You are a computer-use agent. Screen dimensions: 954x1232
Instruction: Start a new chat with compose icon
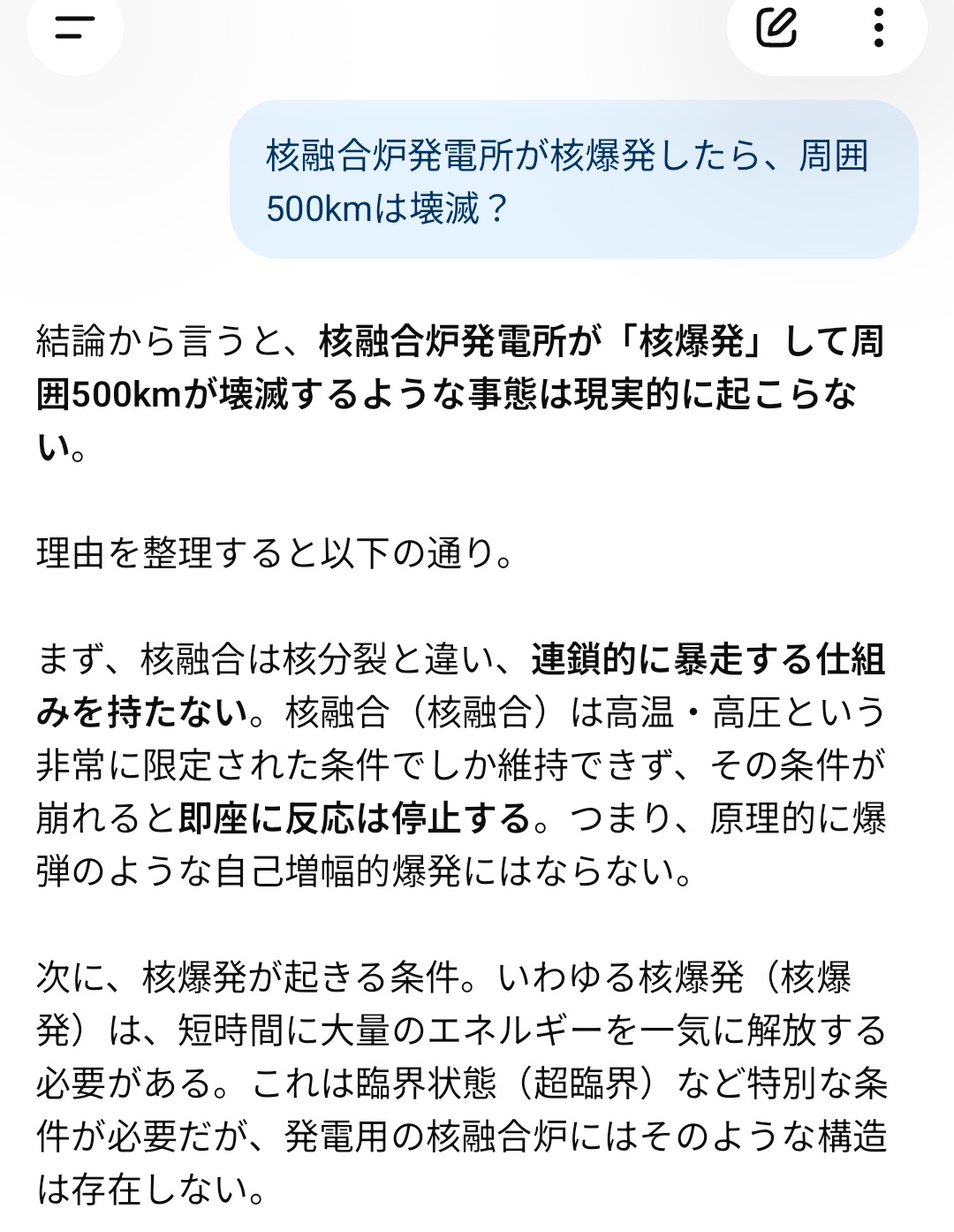(776, 27)
